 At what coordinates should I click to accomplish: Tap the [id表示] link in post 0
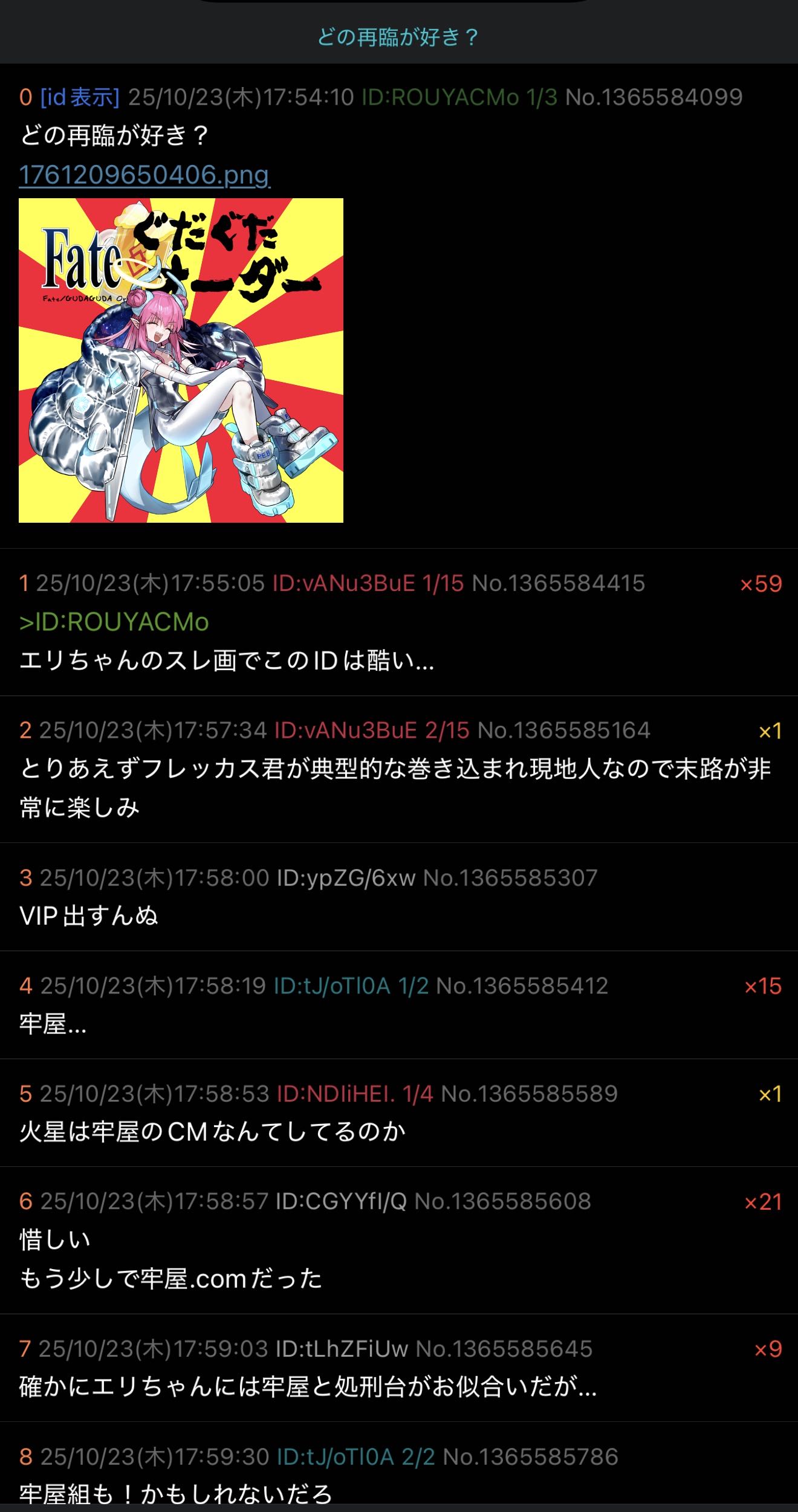click(80, 97)
